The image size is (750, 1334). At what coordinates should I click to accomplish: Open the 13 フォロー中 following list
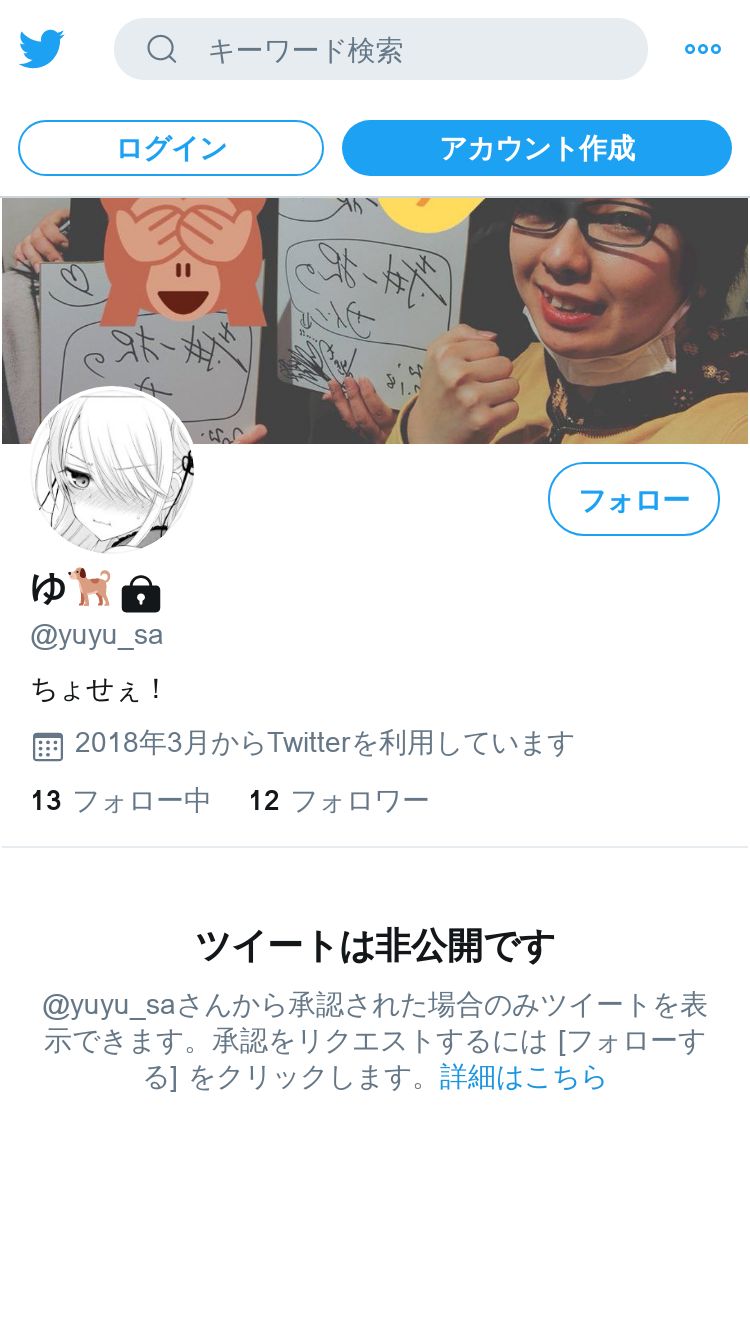(x=121, y=801)
